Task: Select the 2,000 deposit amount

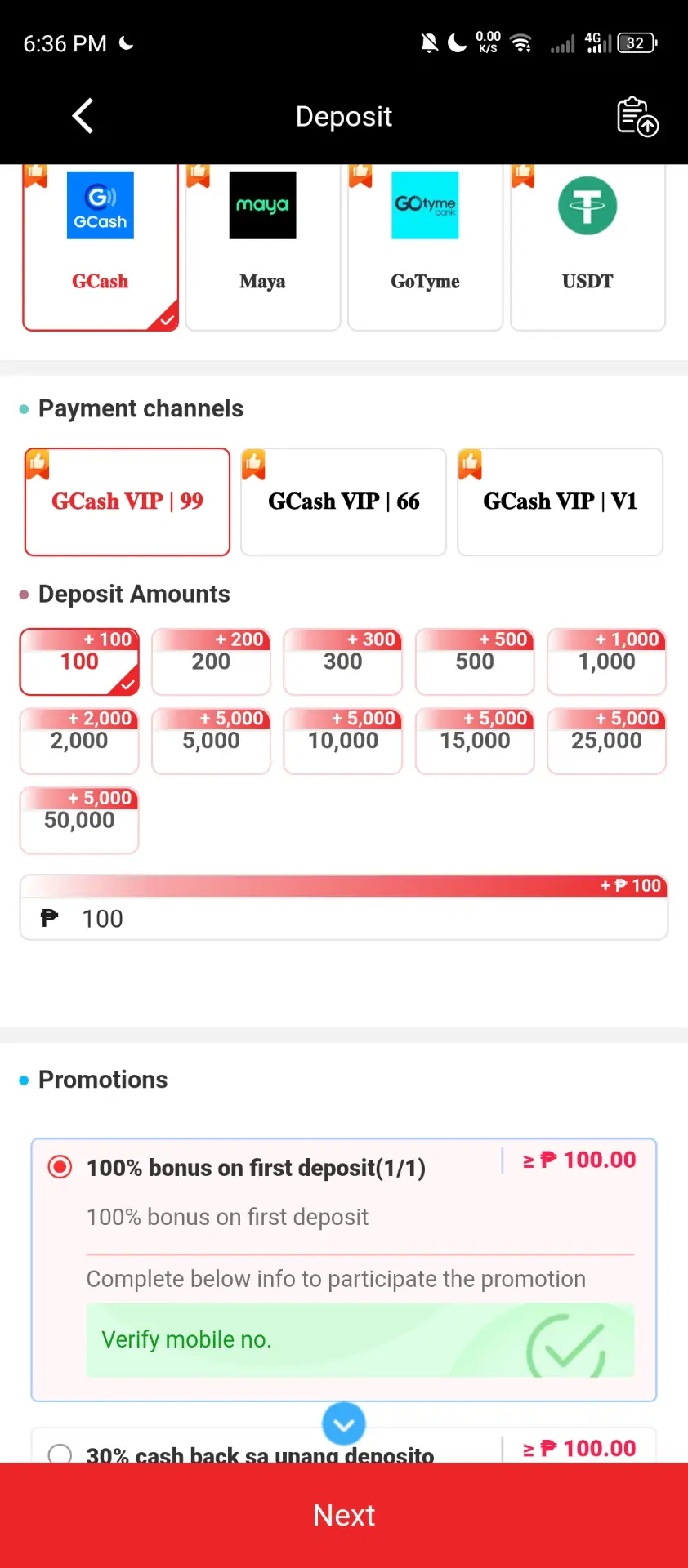Action: coord(79,741)
